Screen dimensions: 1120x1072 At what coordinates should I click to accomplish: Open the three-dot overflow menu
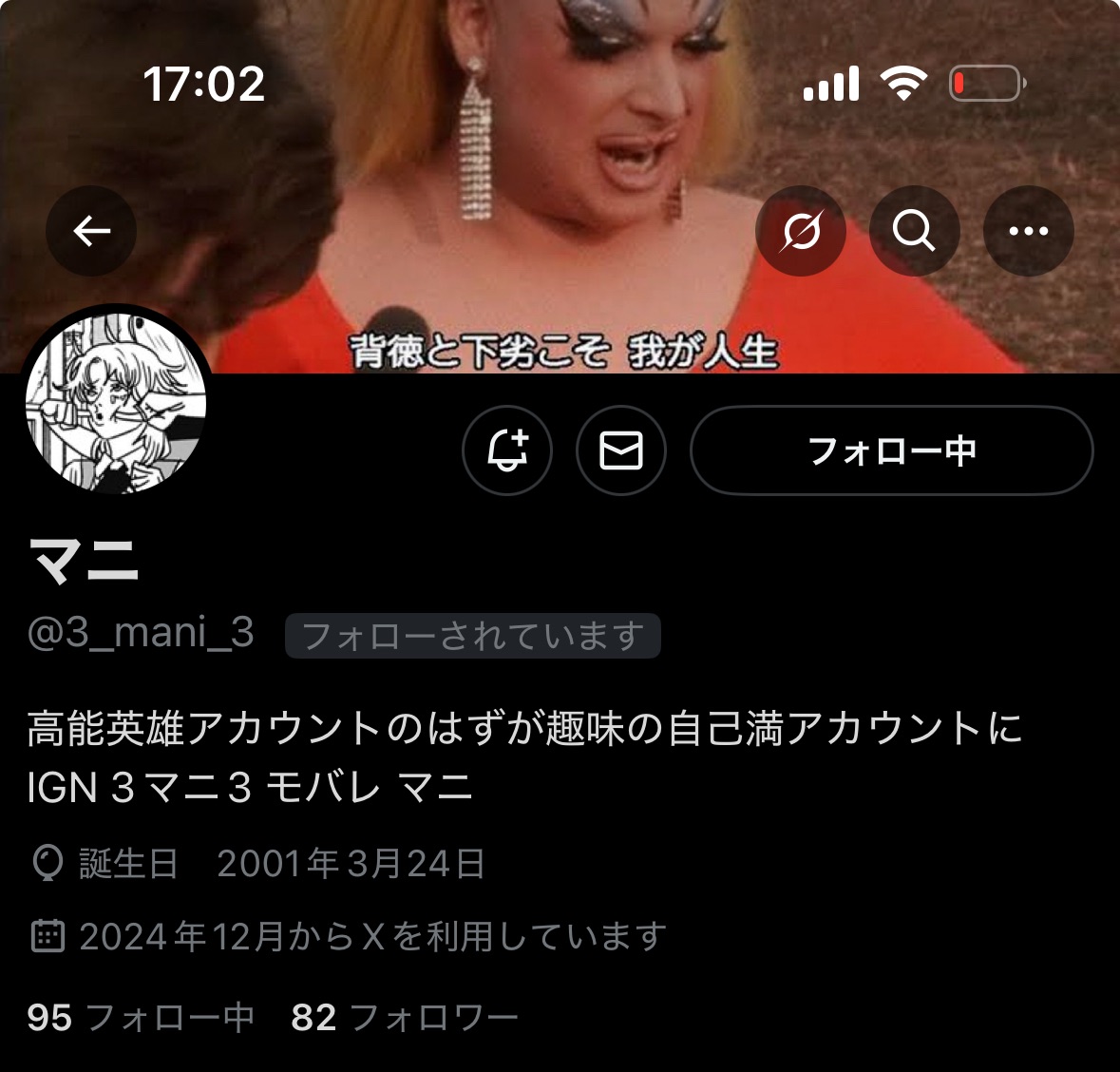[x=1028, y=231]
